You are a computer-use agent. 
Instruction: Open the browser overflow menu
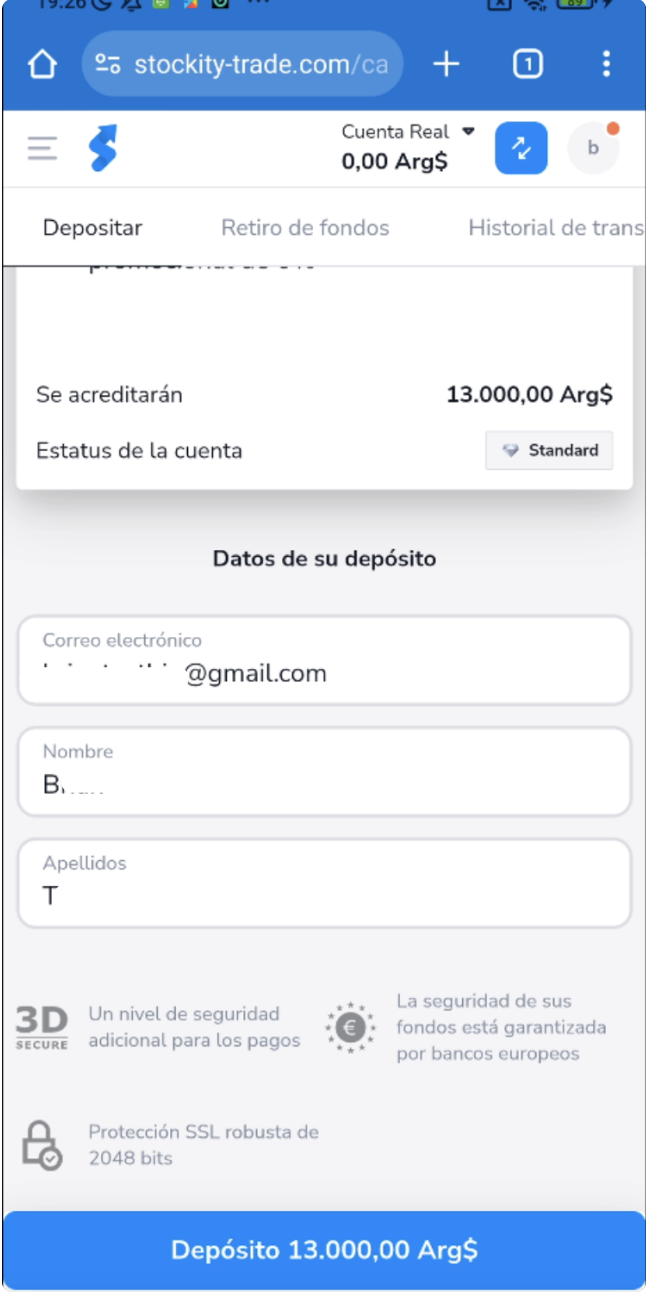pos(606,65)
